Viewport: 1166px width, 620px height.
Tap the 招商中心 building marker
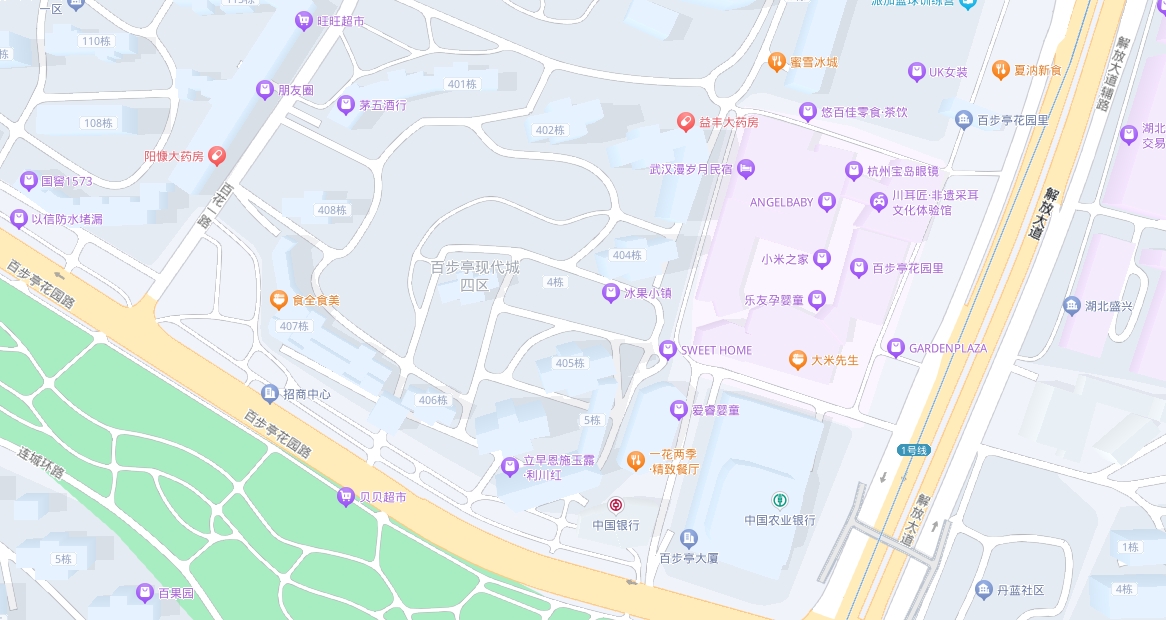[x=269, y=395]
